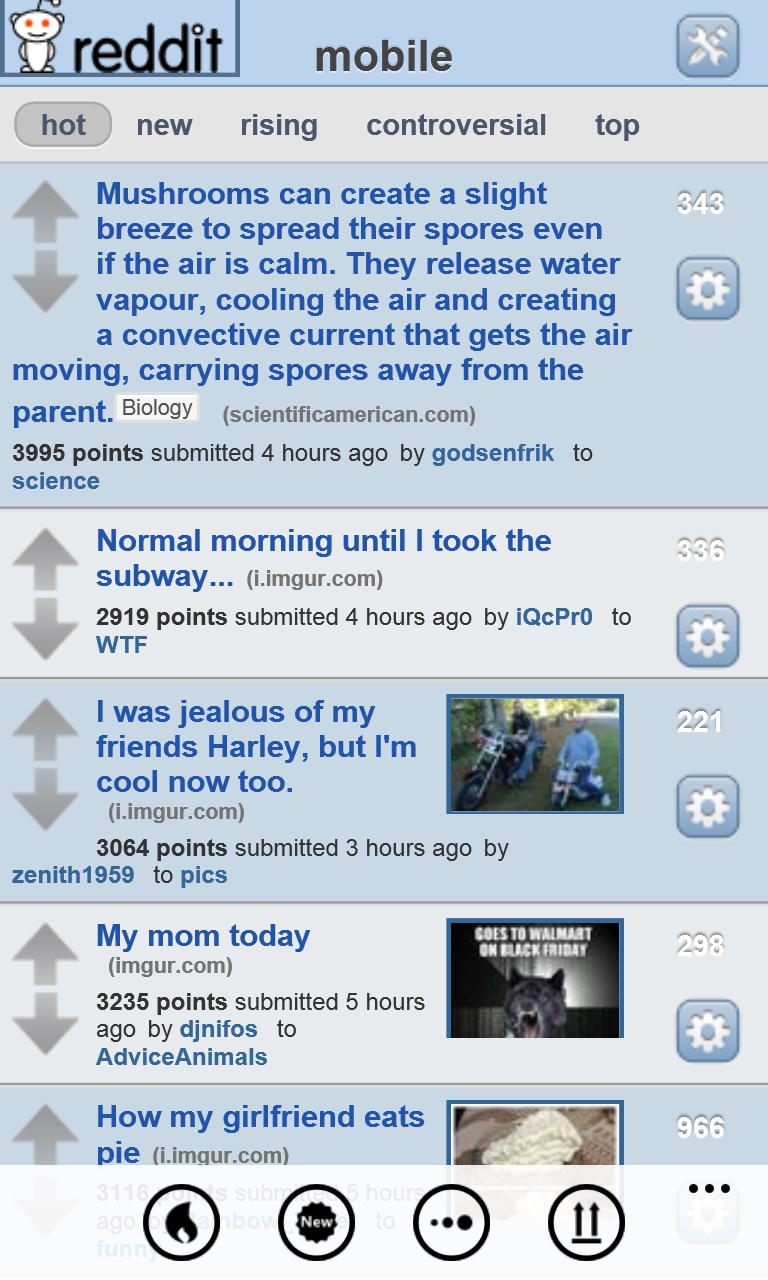Open the "My mom today" post
Screen dimensions: 768x1280
coord(203,936)
